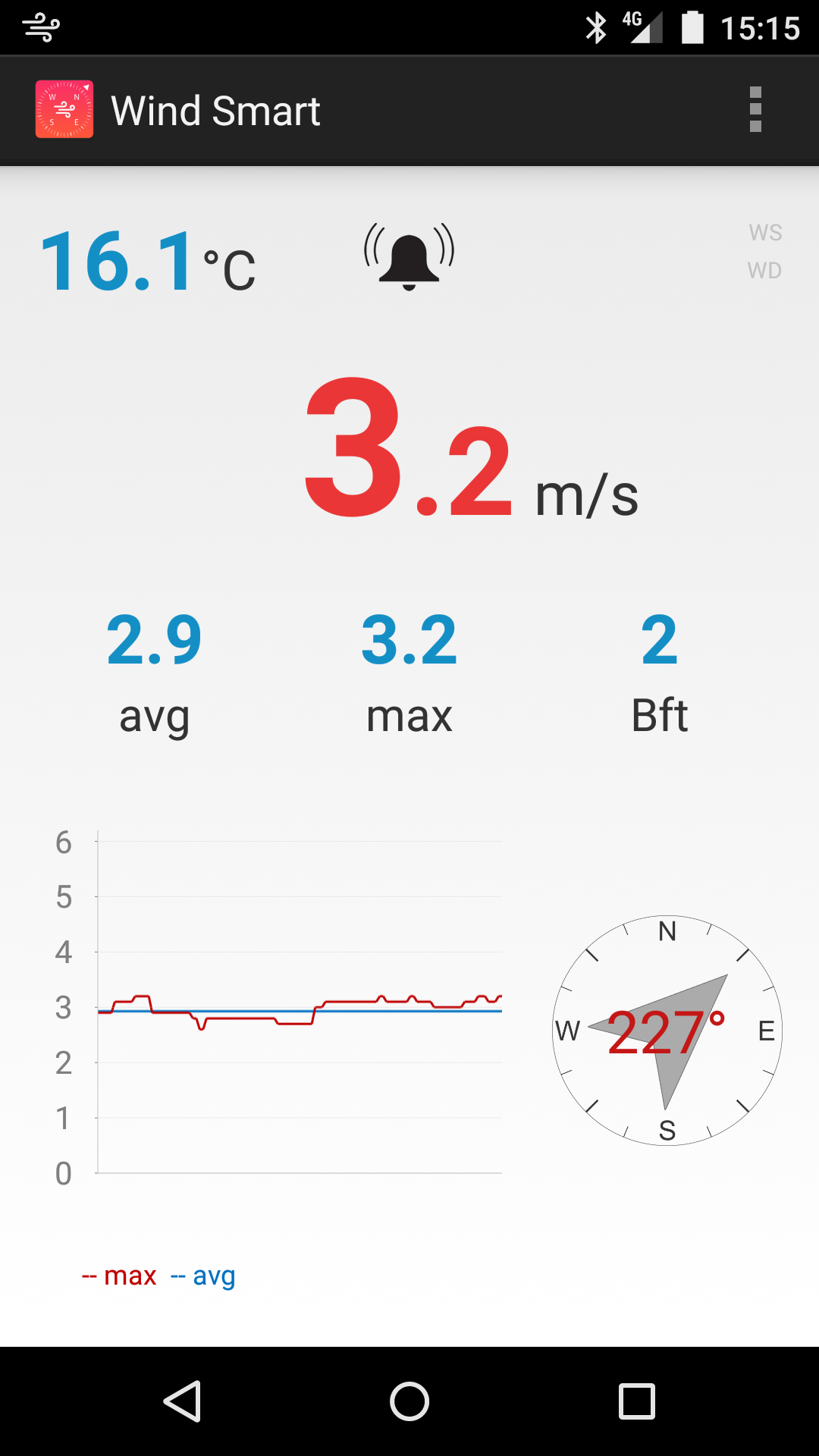819x1456 pixels.
Task: Open the overflow menu
Action: pos(755,110)
